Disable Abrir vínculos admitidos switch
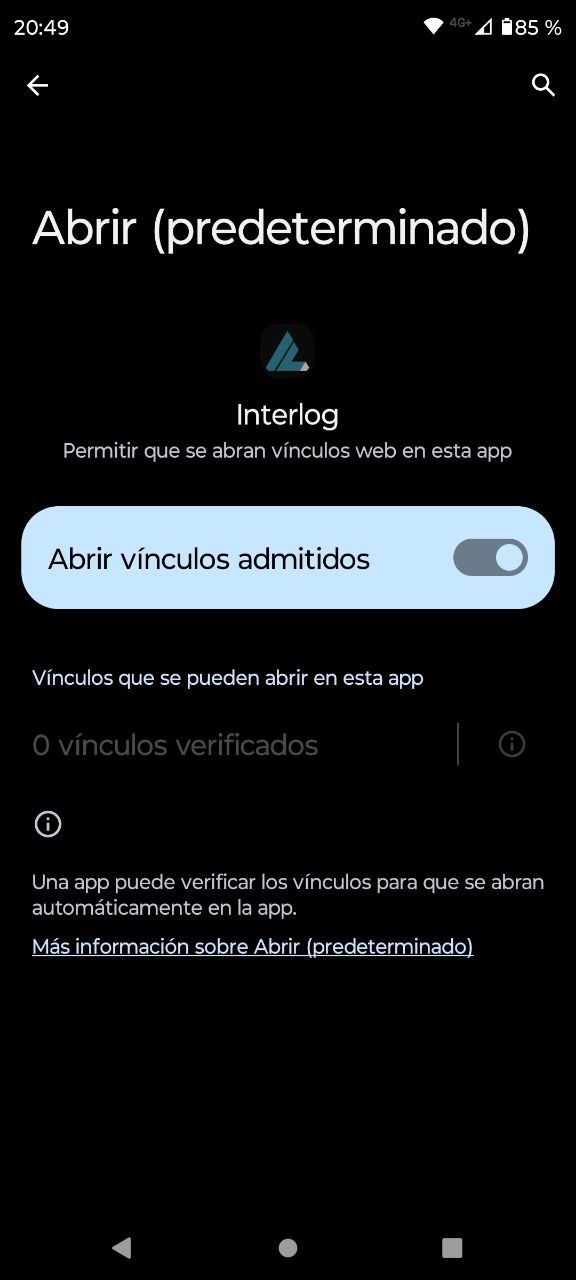The height and width of the screenshot is (1280, 576). pos(490,558)
